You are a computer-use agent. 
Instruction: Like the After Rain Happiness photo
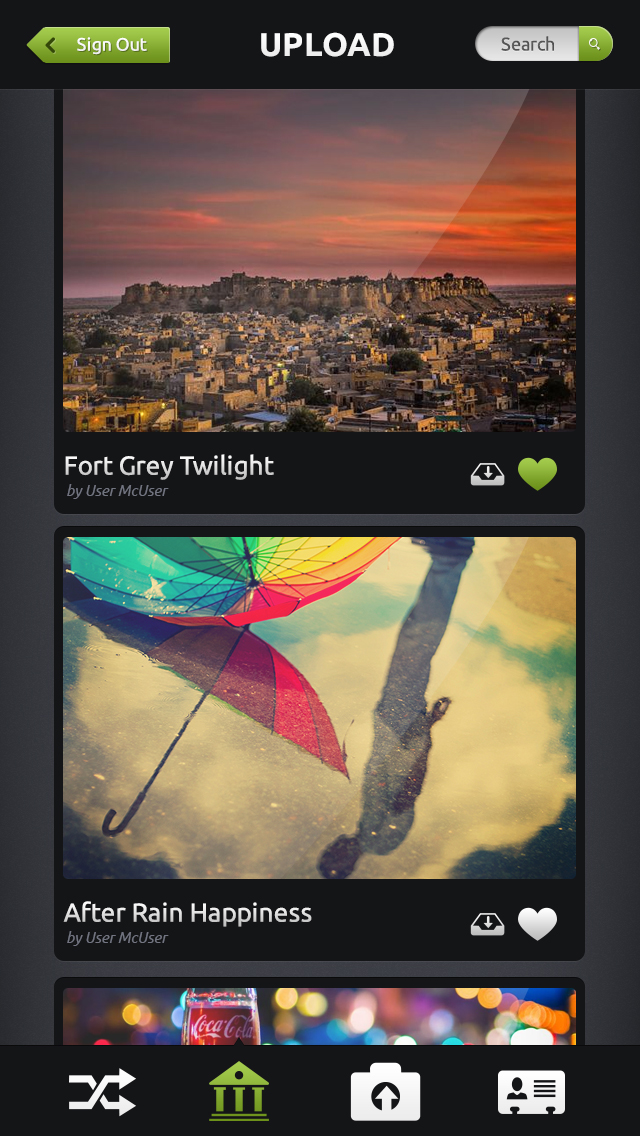tap(537, 924)
